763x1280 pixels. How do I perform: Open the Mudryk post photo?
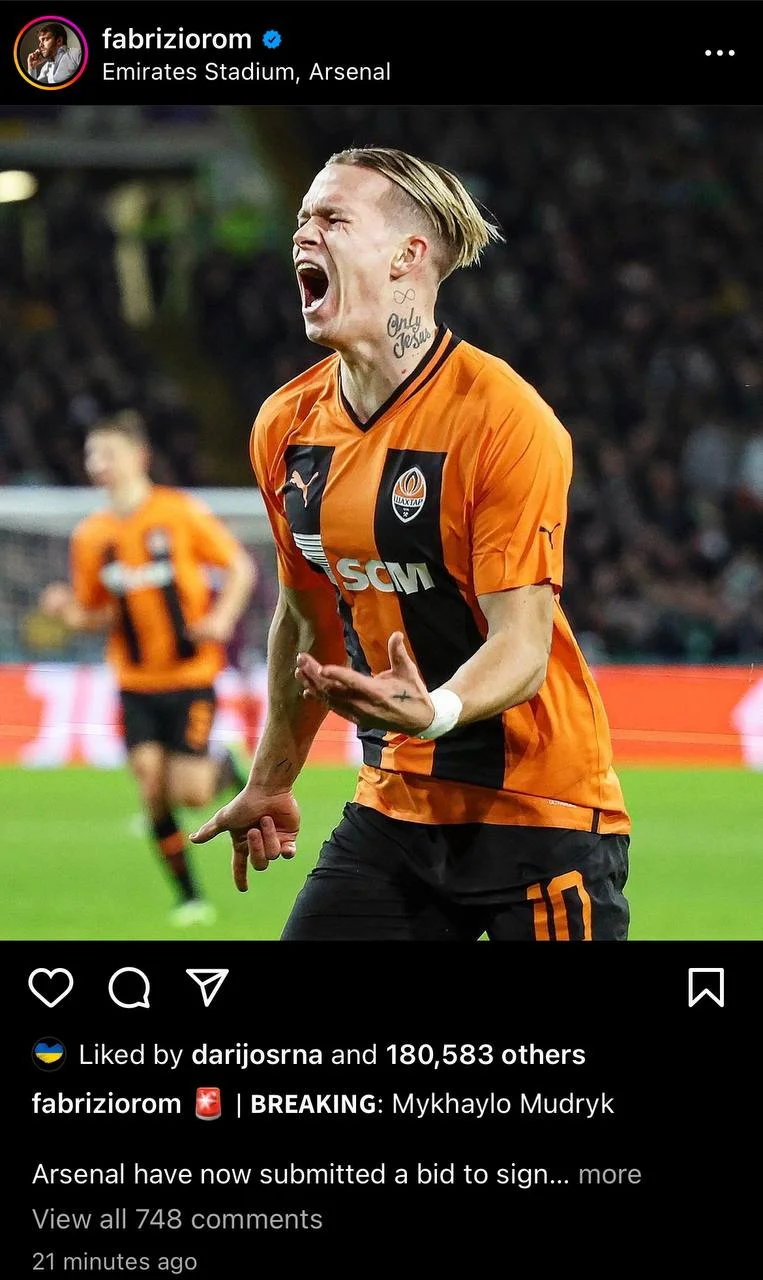click(381, 522)
